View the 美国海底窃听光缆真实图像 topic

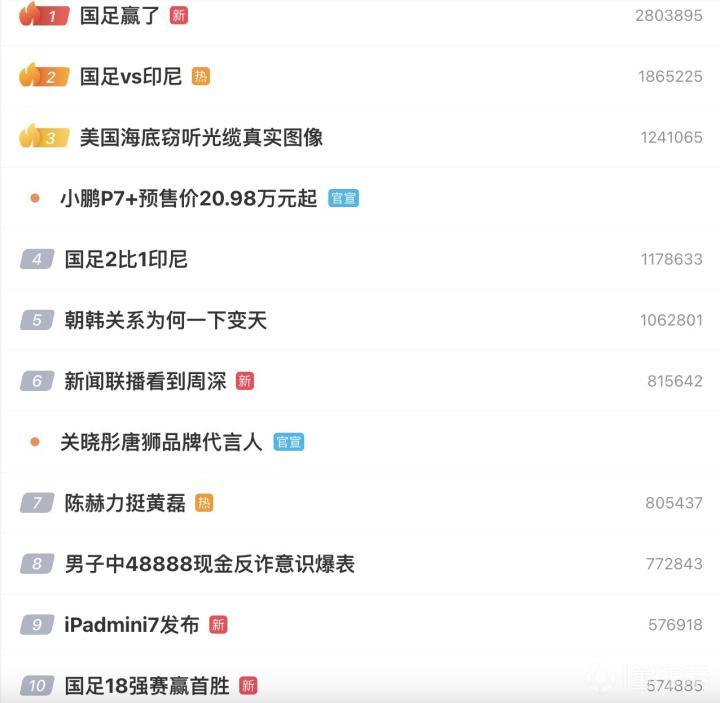(x=201, y=137)
